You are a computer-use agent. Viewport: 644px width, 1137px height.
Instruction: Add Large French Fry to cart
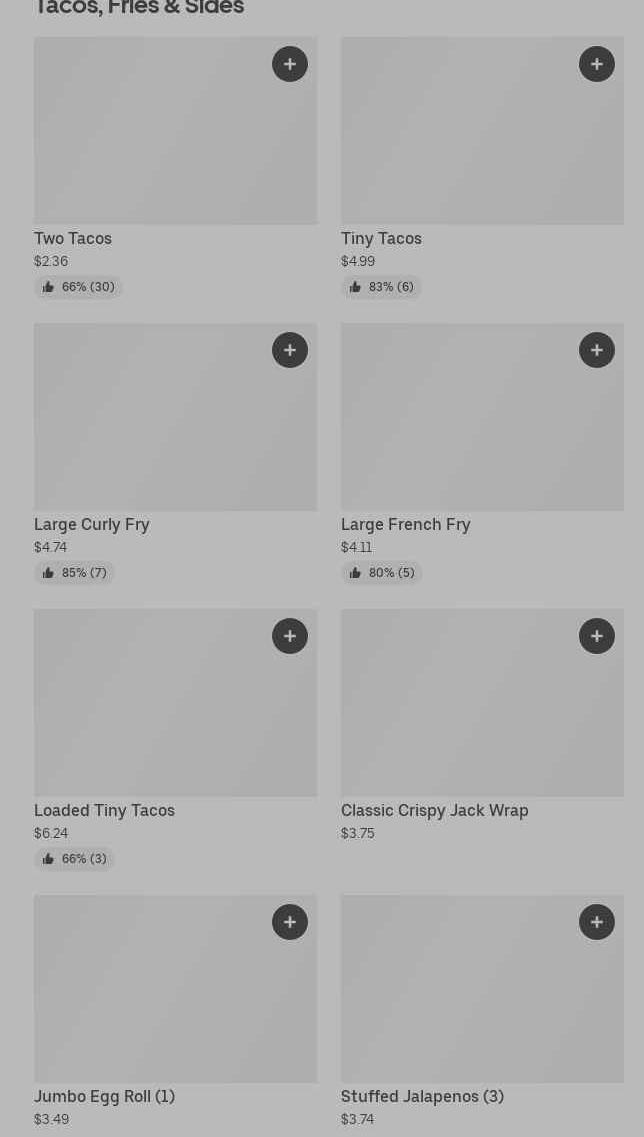(x=597, y=350)
